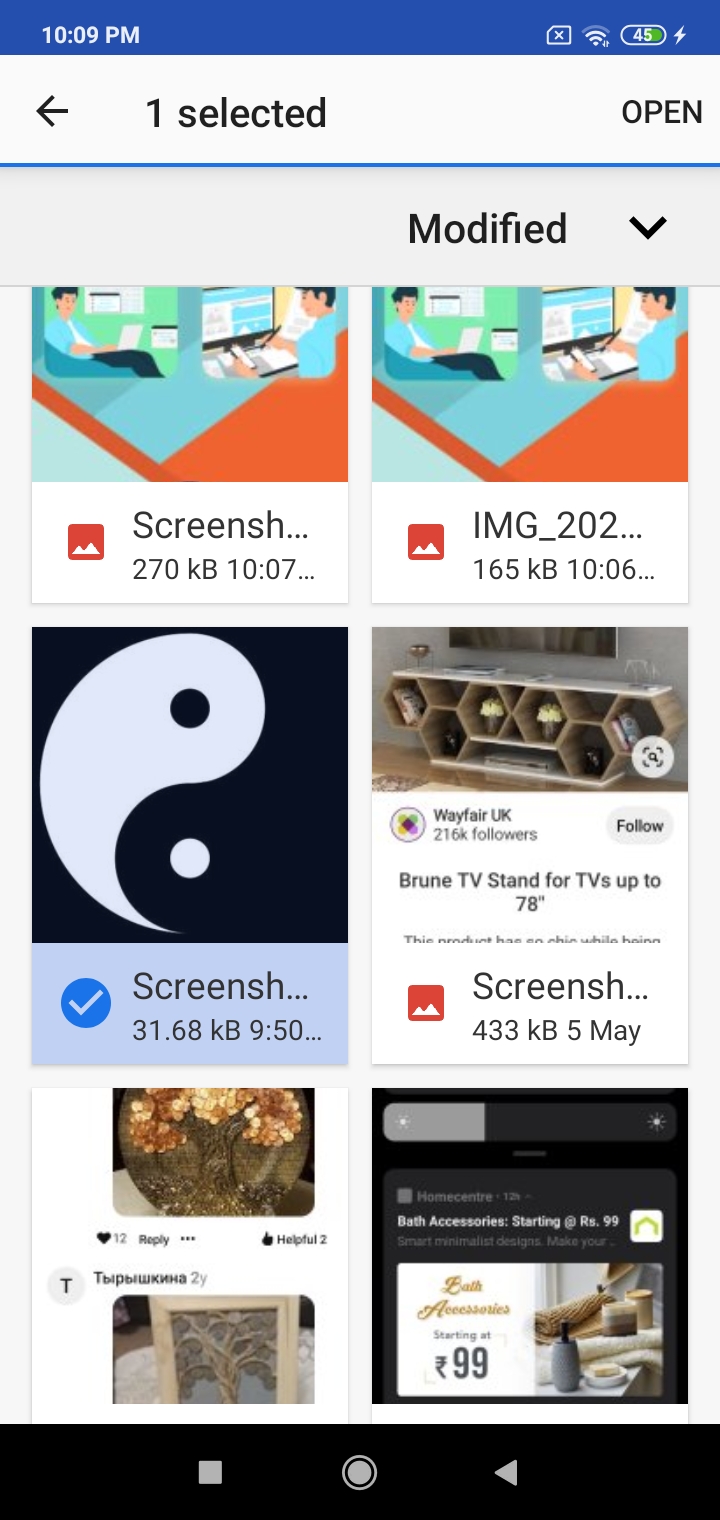This screenshot has width=720, height=1520.
Task: Select the 270 kB Screenshot file tile
Action: click(190, 445)
